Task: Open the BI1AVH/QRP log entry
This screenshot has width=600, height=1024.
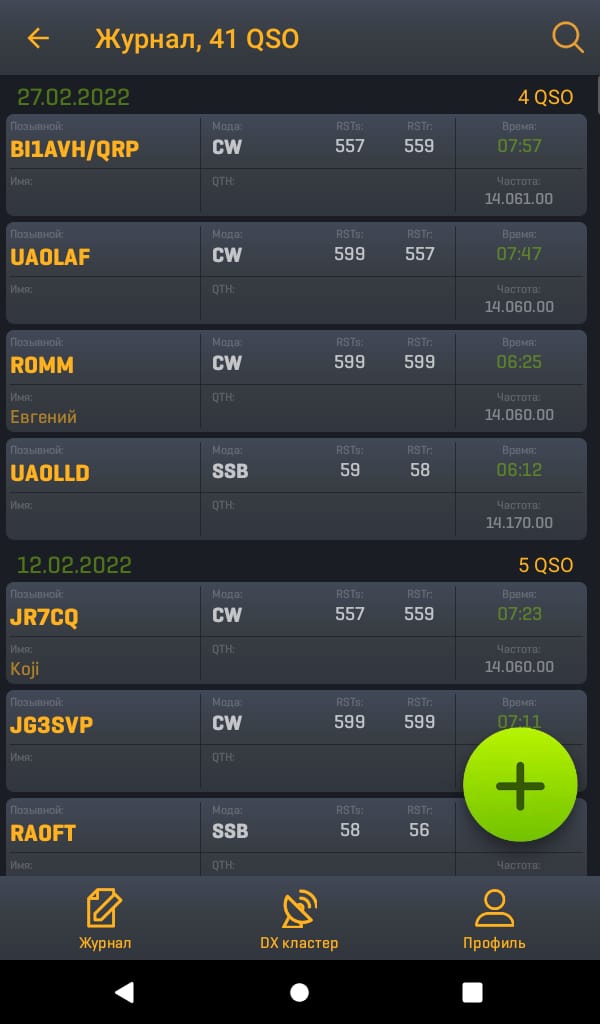Action: coord(296,165)
